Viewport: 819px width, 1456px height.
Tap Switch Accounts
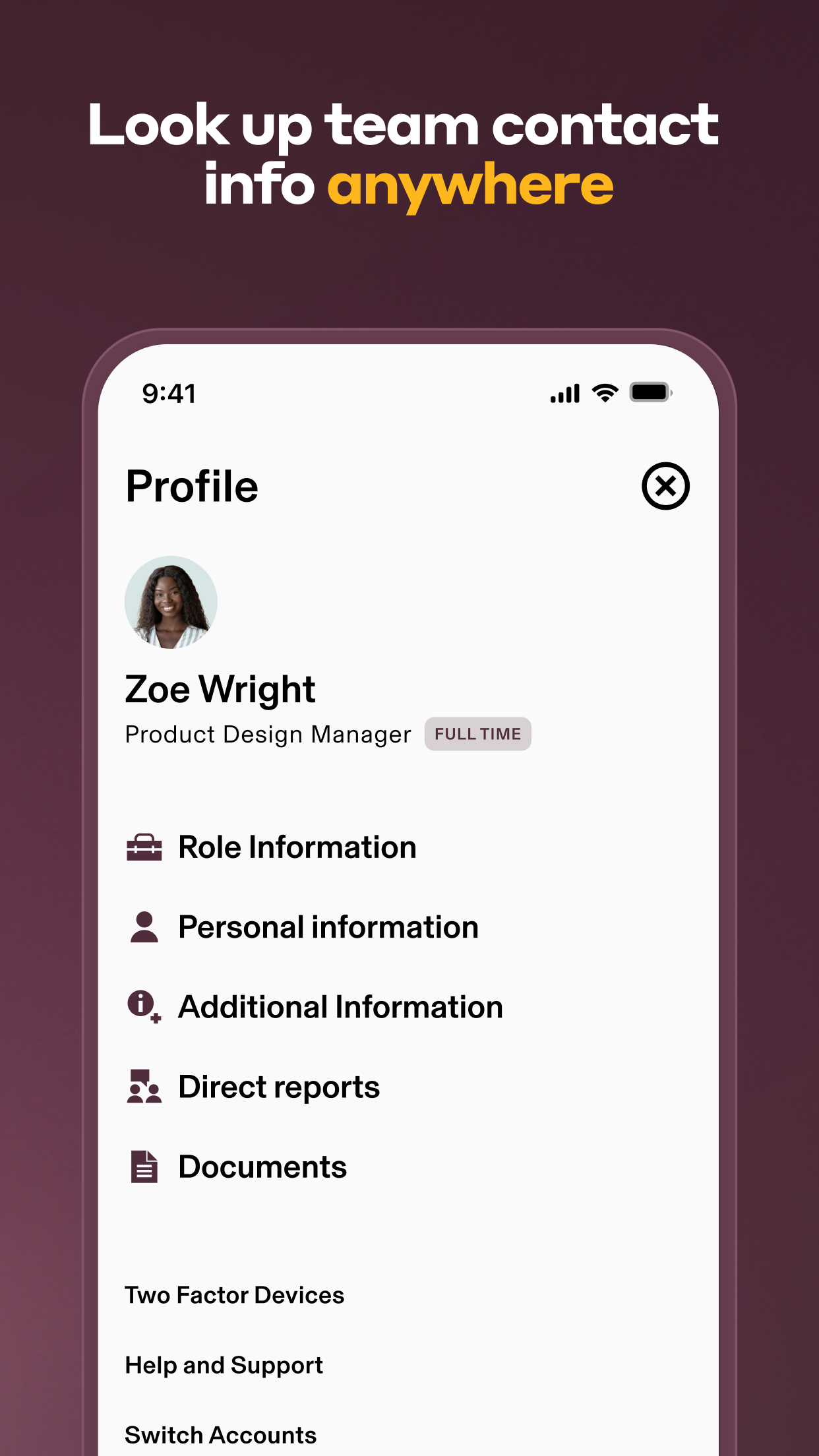(x=220, y=1434)
